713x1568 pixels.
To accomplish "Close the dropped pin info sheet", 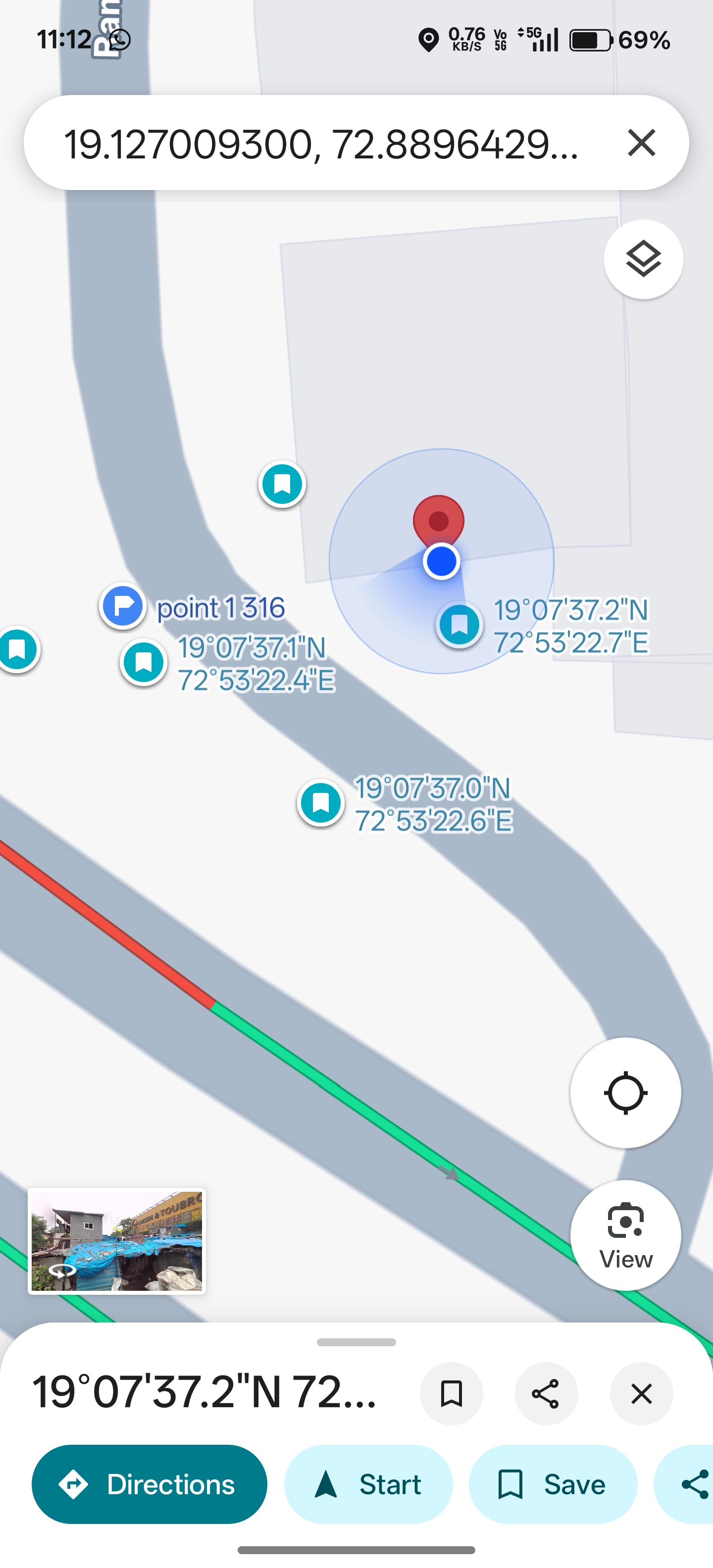I will click(x=641, y=1393).
